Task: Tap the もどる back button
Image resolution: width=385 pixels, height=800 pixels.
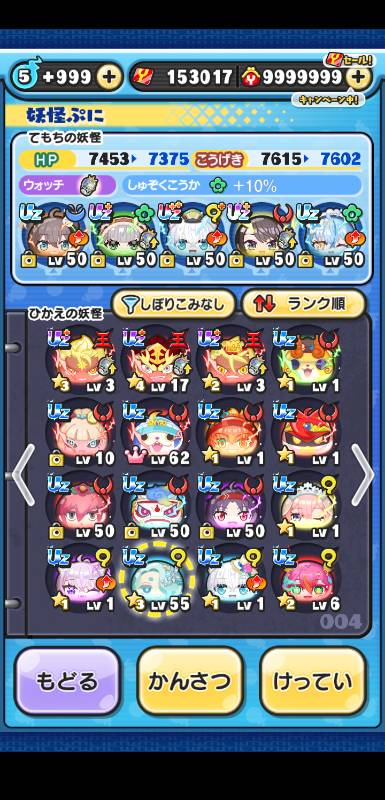Action: [x=67, y=681]
